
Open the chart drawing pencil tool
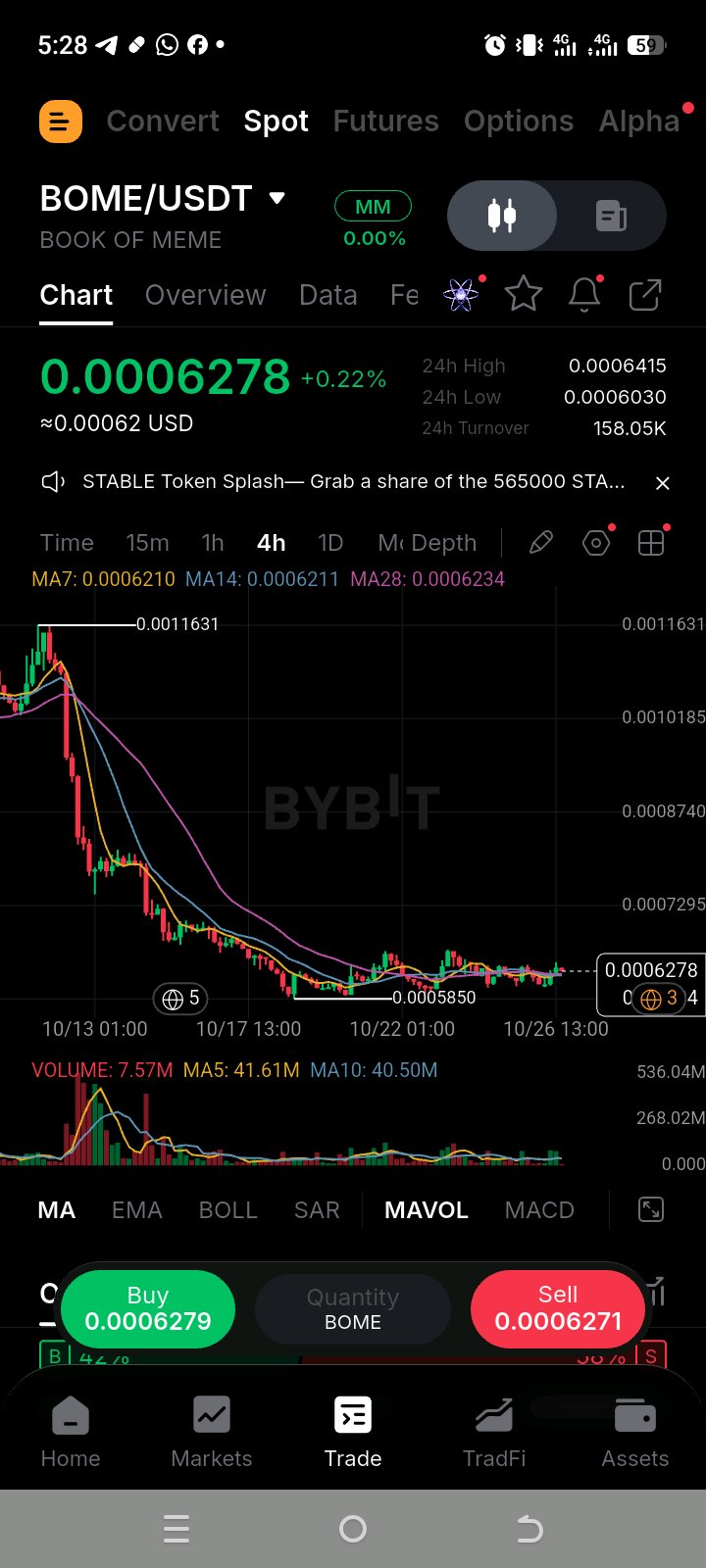pos(541,543)
